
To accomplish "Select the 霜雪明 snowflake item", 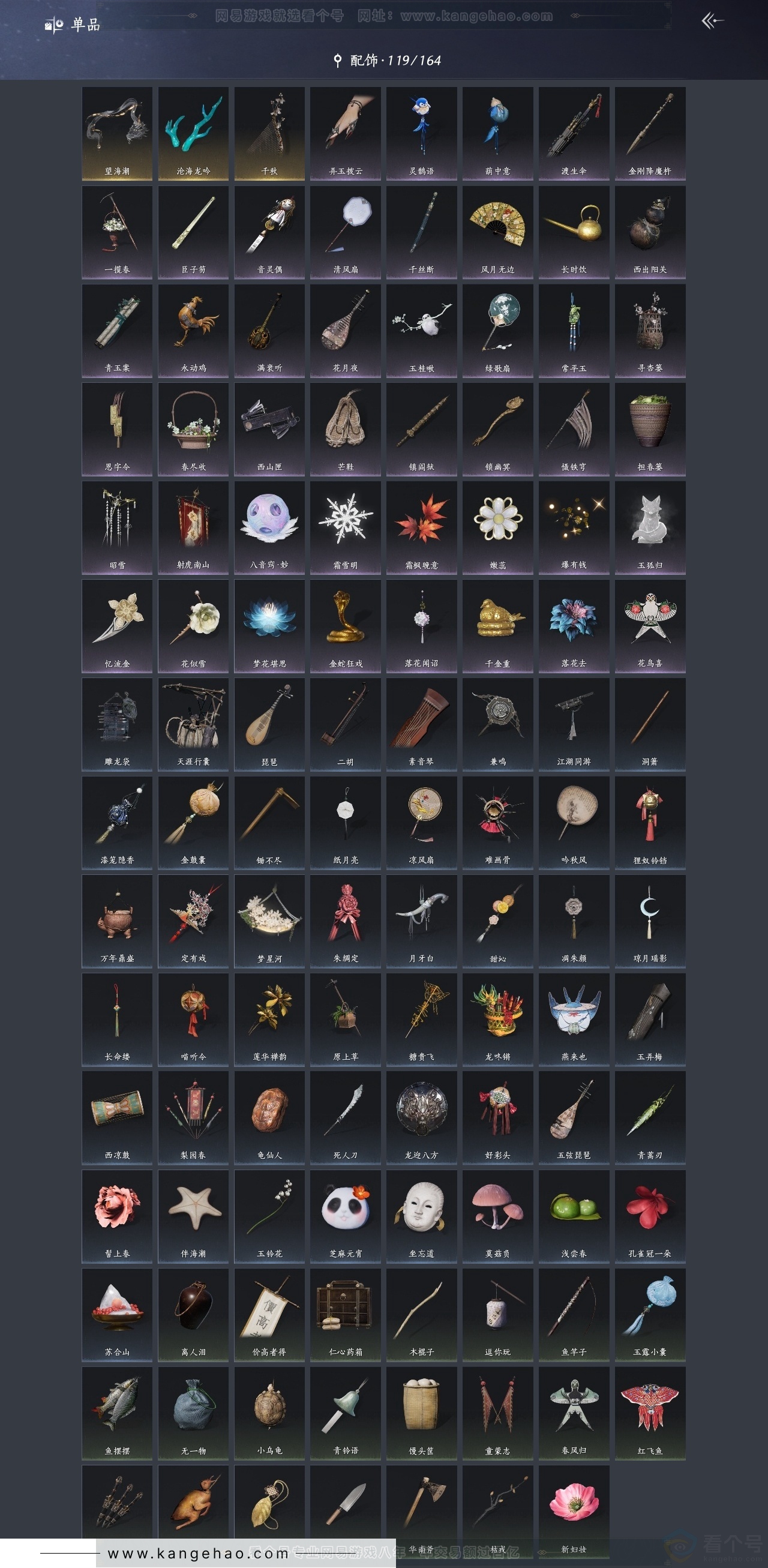I will (x=346, y=527).
